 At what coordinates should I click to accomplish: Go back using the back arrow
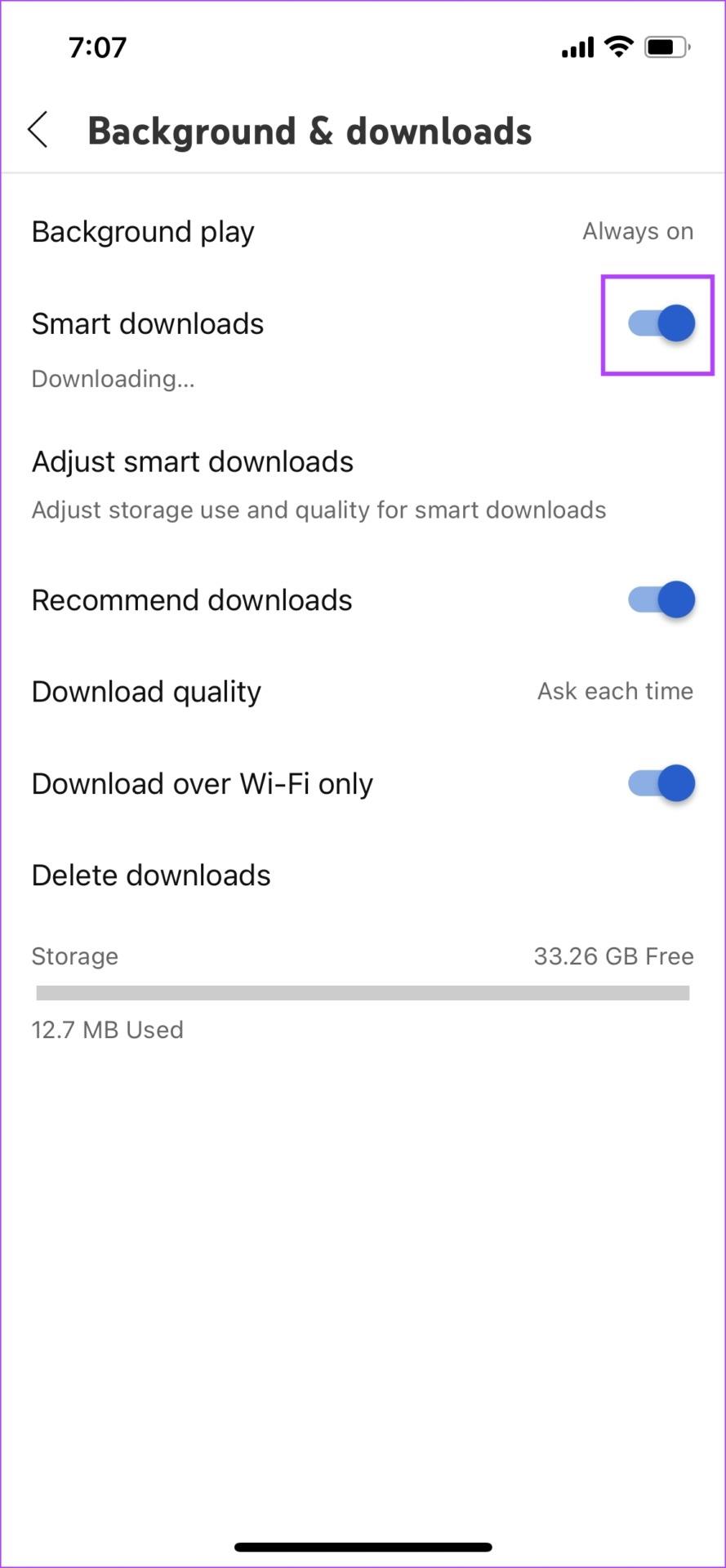coord(38,129)
